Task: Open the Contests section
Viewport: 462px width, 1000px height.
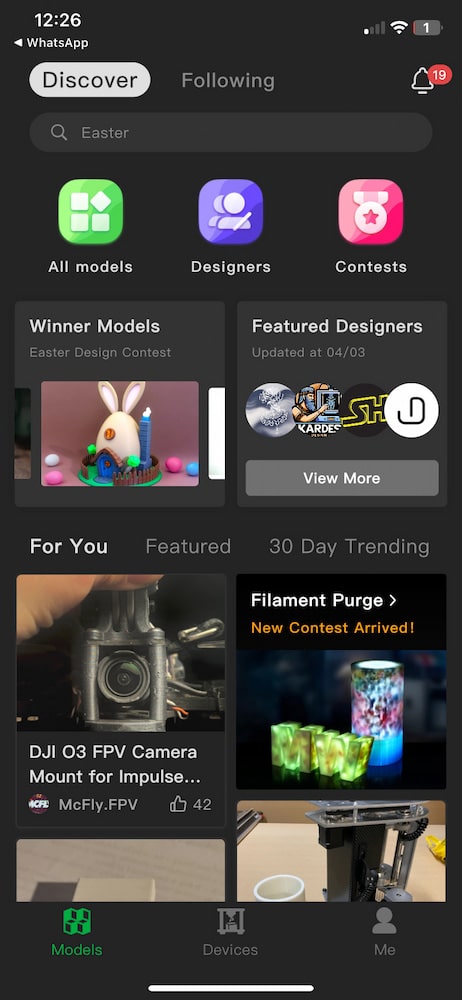Action: 371,227
